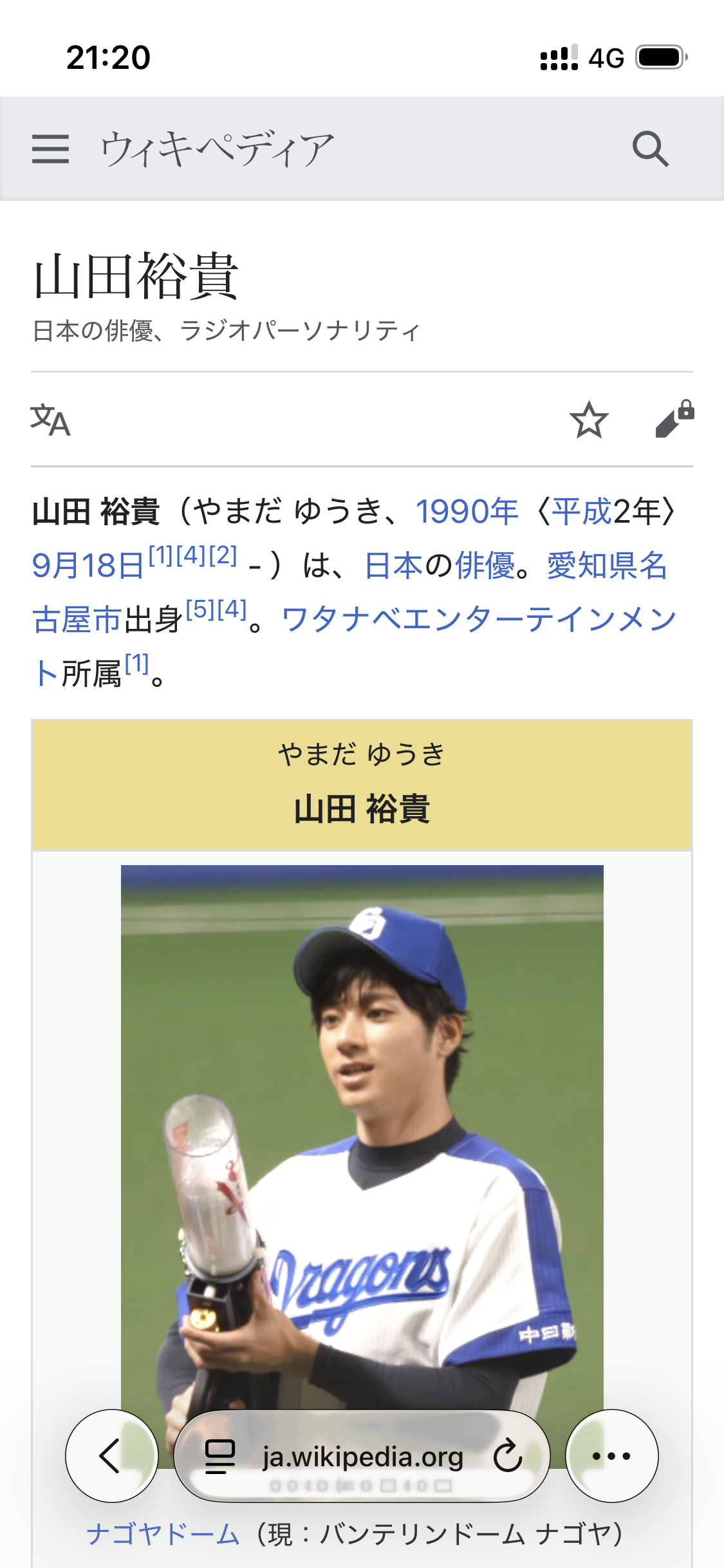Reload the page
The width and height of the screenshot is (724, 1568).
508,1456
